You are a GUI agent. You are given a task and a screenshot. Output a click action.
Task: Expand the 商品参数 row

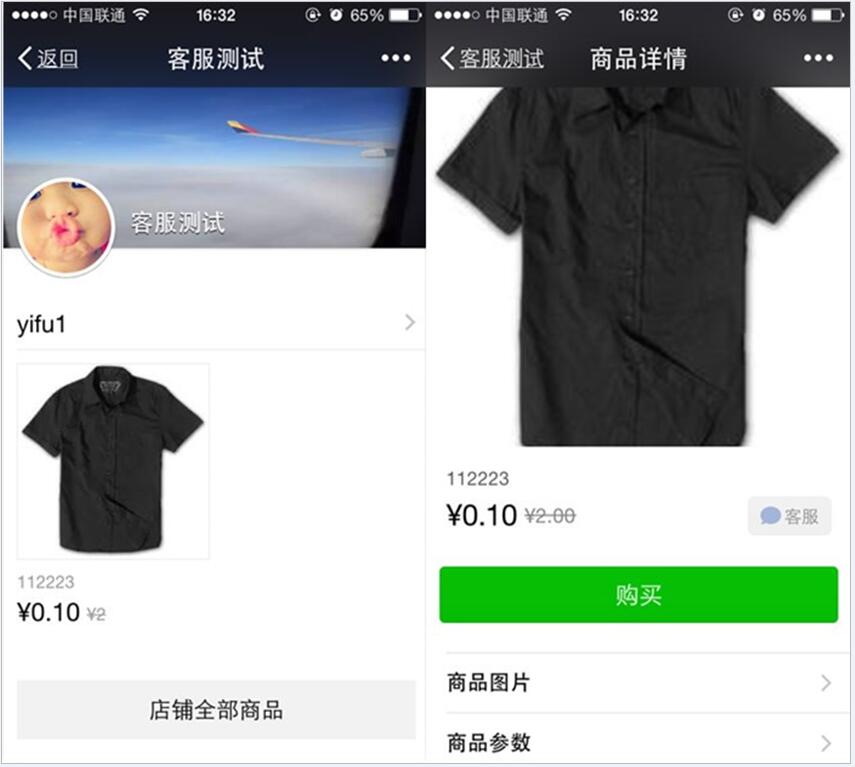point(638,743)
